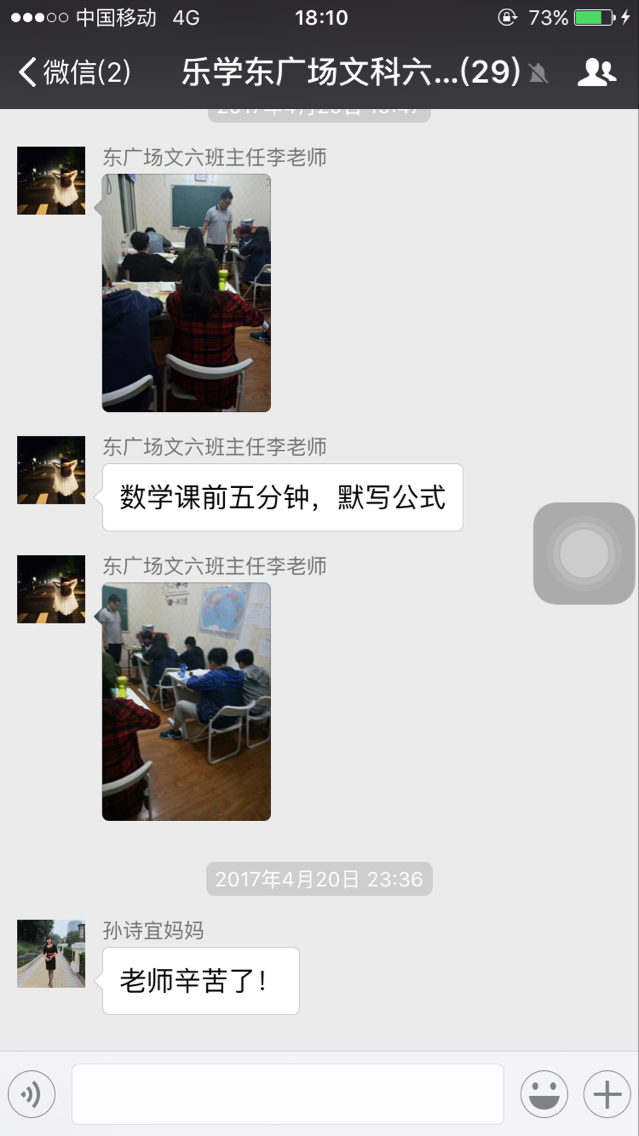This screenshot has height=1136, width=639.
Task: Switch to voice message input
Action: click(32, 1094)
